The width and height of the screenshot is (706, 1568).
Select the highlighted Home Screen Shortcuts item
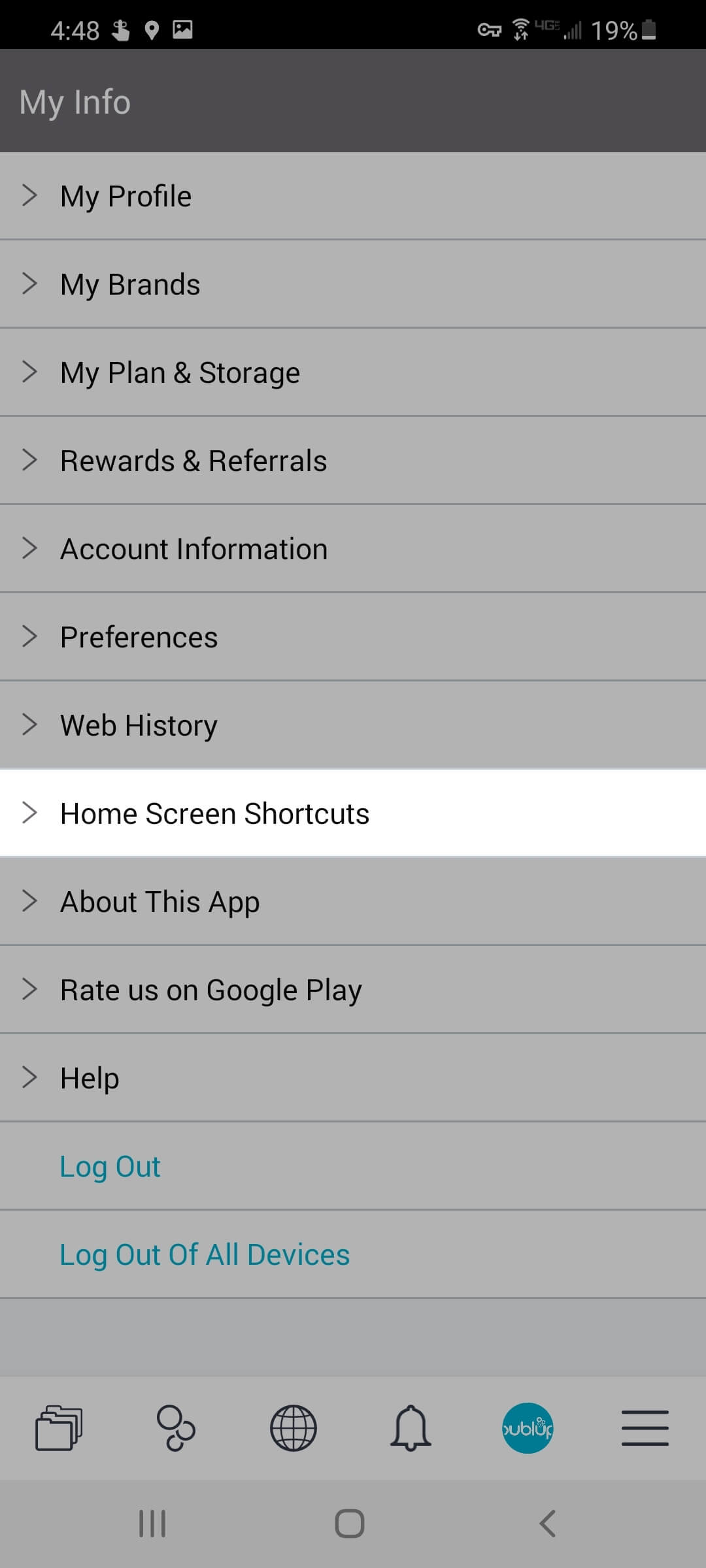tap(214, 813)
